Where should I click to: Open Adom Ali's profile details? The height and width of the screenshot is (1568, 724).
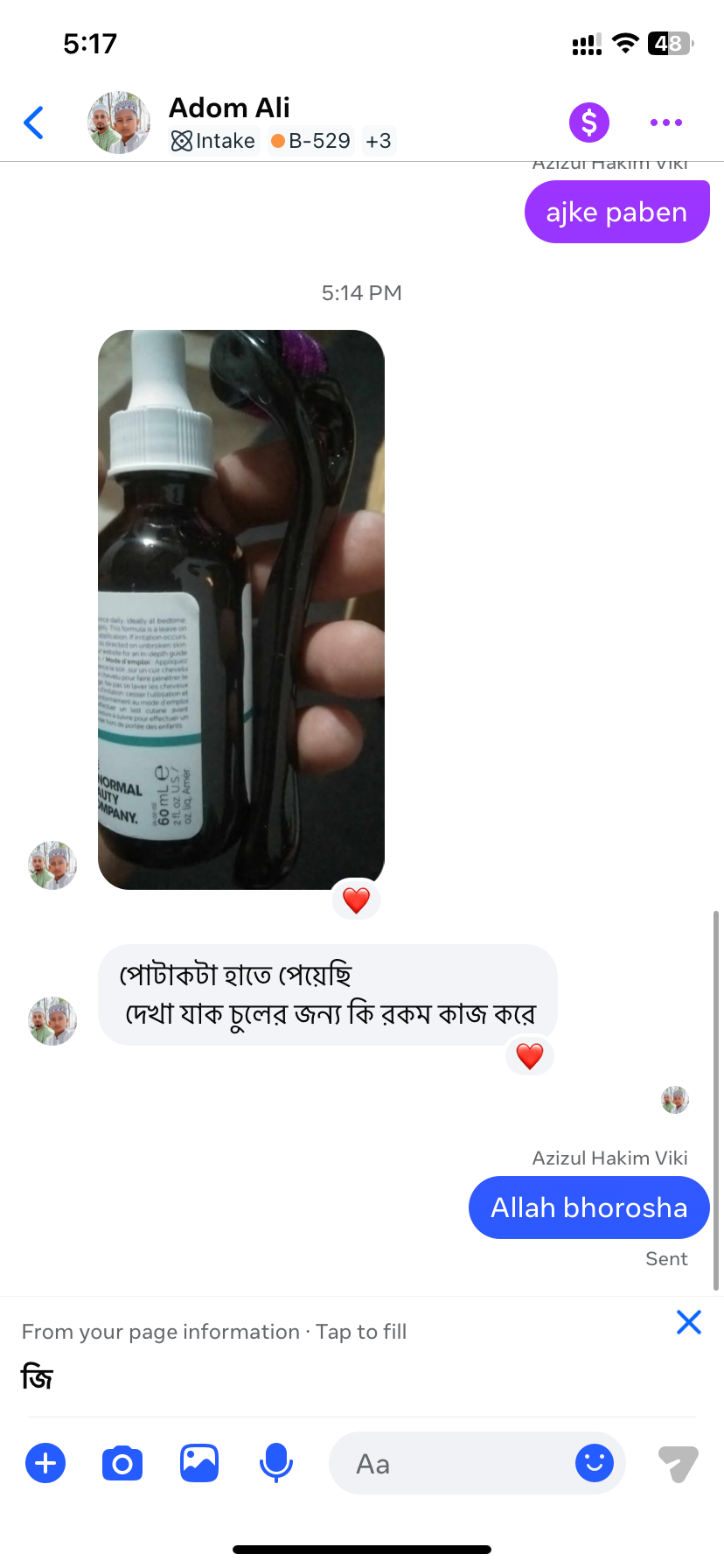pos(229,108)
